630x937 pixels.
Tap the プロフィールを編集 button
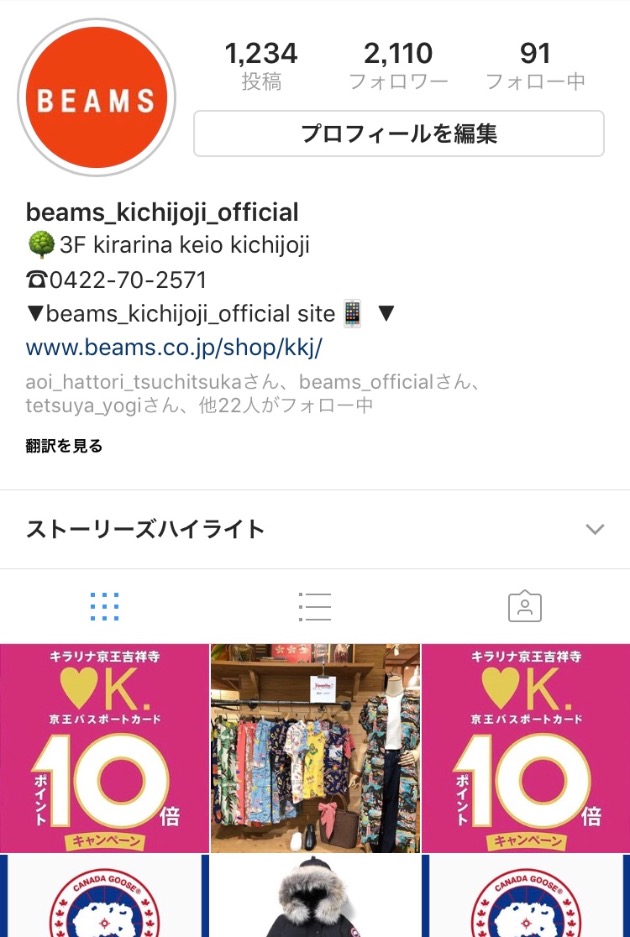398,133
